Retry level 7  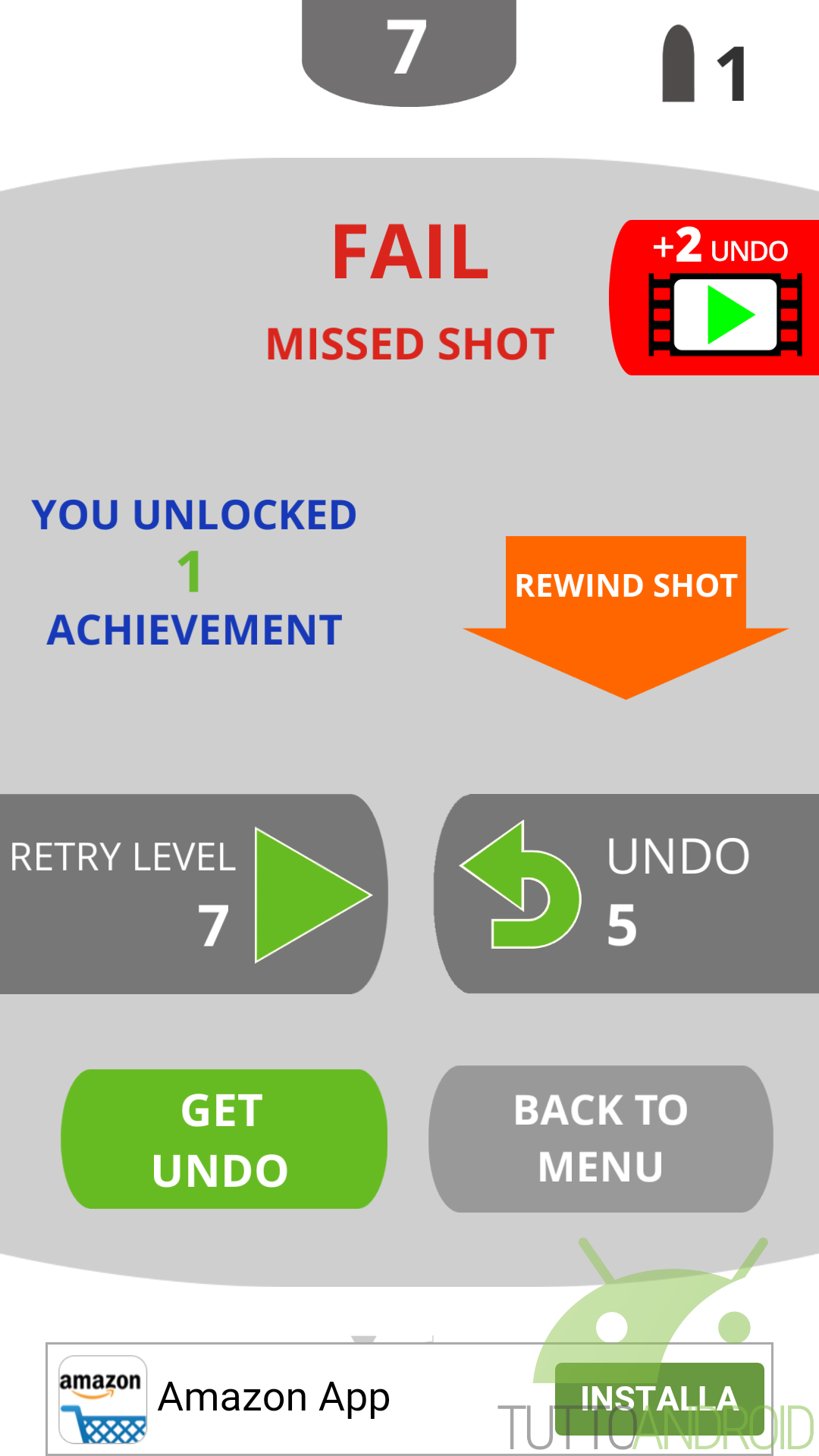(x=194, y=894)
